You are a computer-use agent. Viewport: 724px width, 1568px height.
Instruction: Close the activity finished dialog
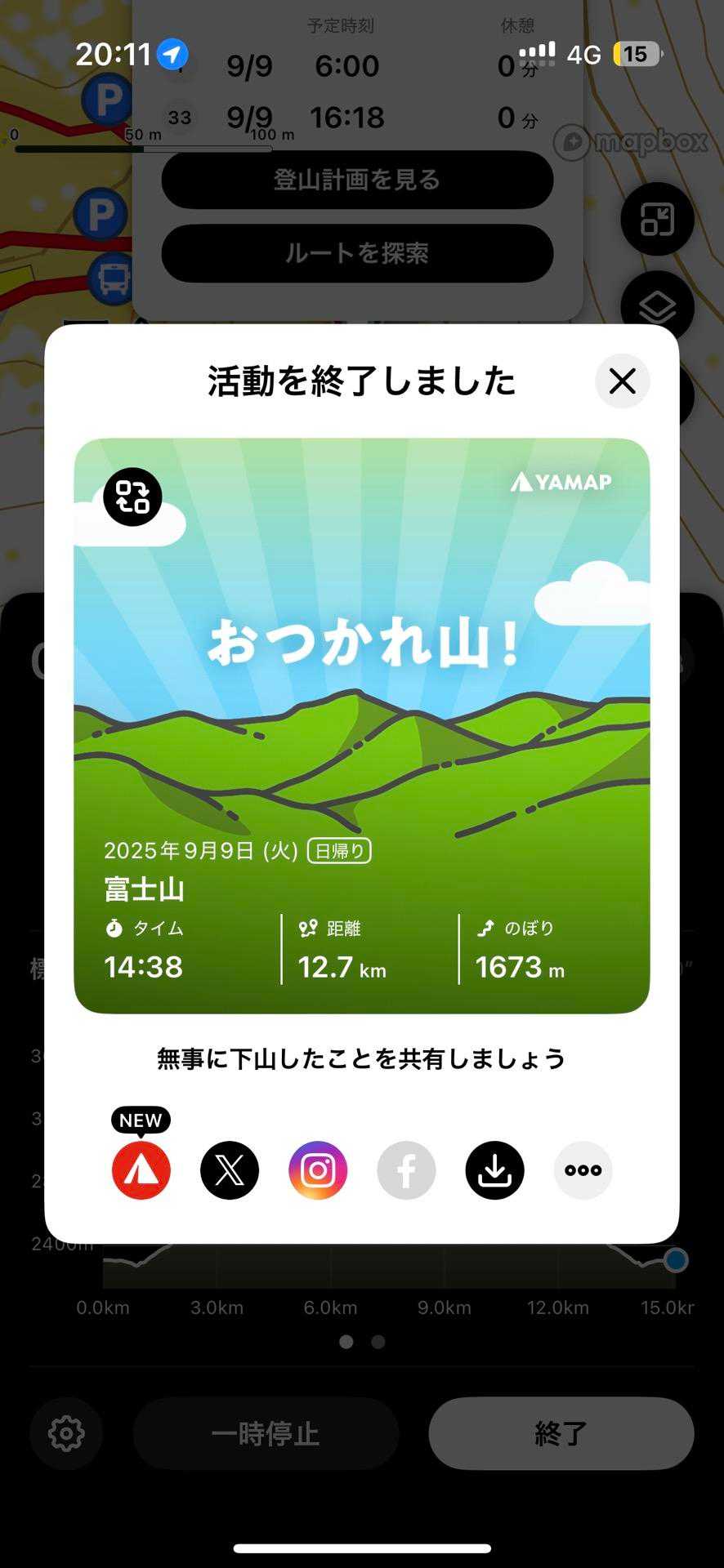[x=622, y=381]
